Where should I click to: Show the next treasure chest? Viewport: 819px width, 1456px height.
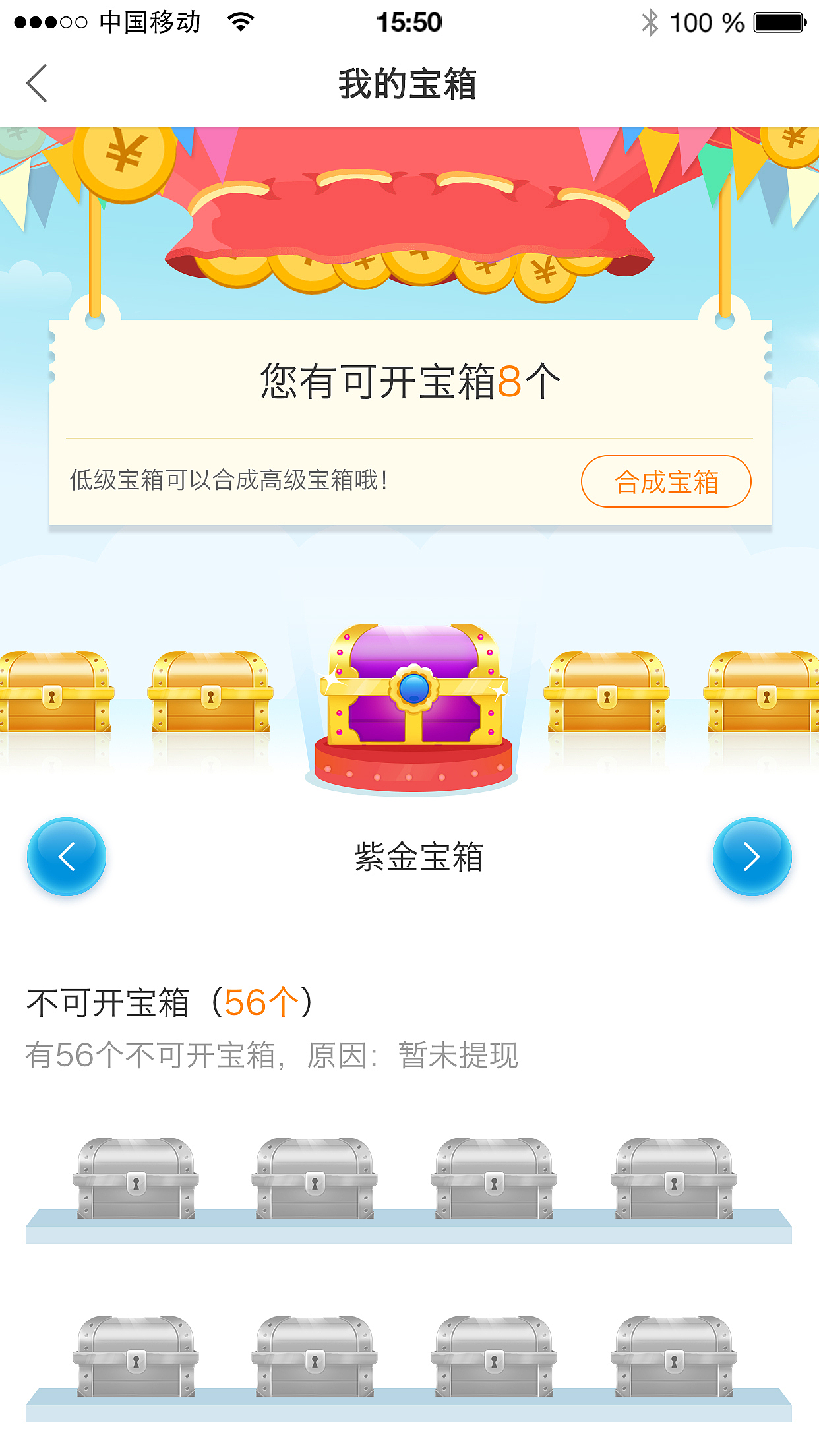tap(752, 857)
